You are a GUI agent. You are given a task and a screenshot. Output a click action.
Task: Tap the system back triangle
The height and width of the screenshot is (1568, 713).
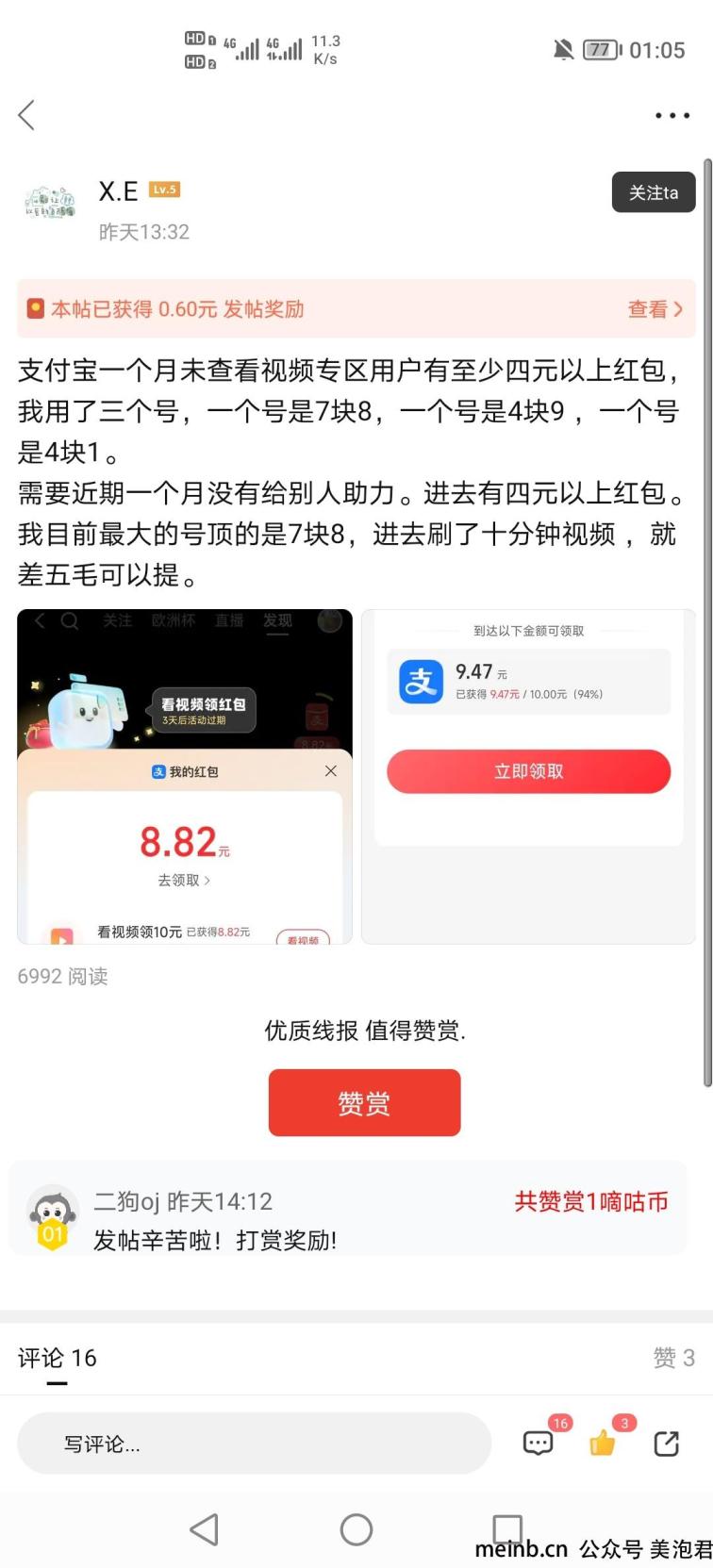(205, 1529)
